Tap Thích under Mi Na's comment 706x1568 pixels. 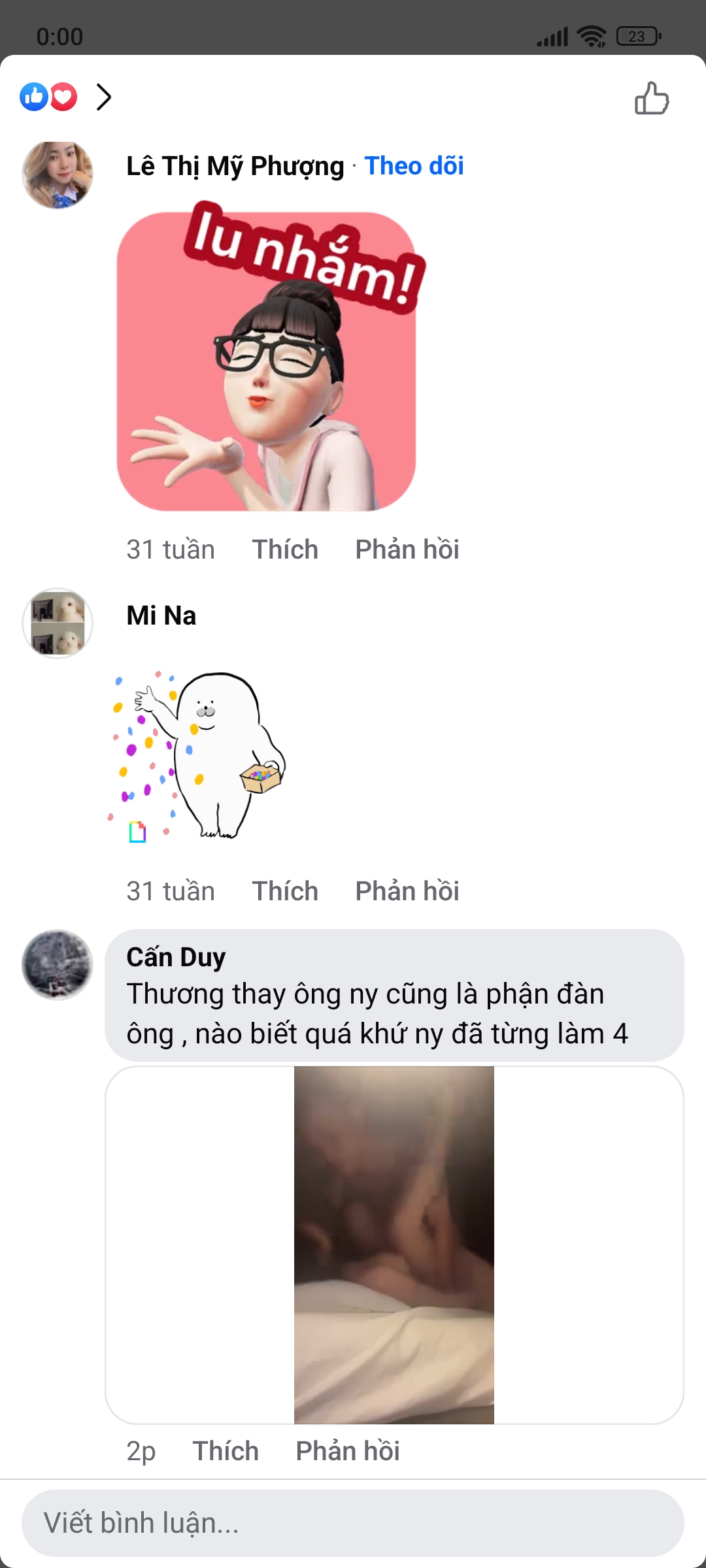pos(285,891)
